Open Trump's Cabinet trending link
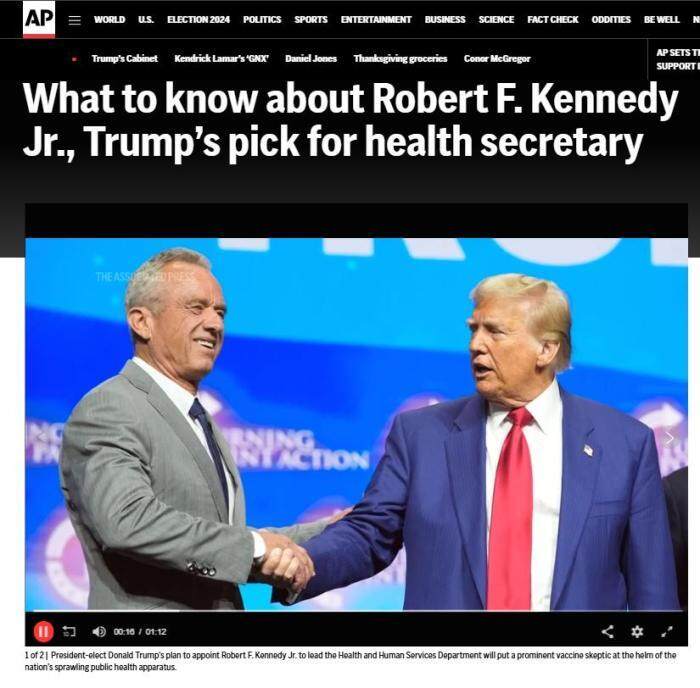This screenshot has height=688, width=700. click(x=124, y=59)
